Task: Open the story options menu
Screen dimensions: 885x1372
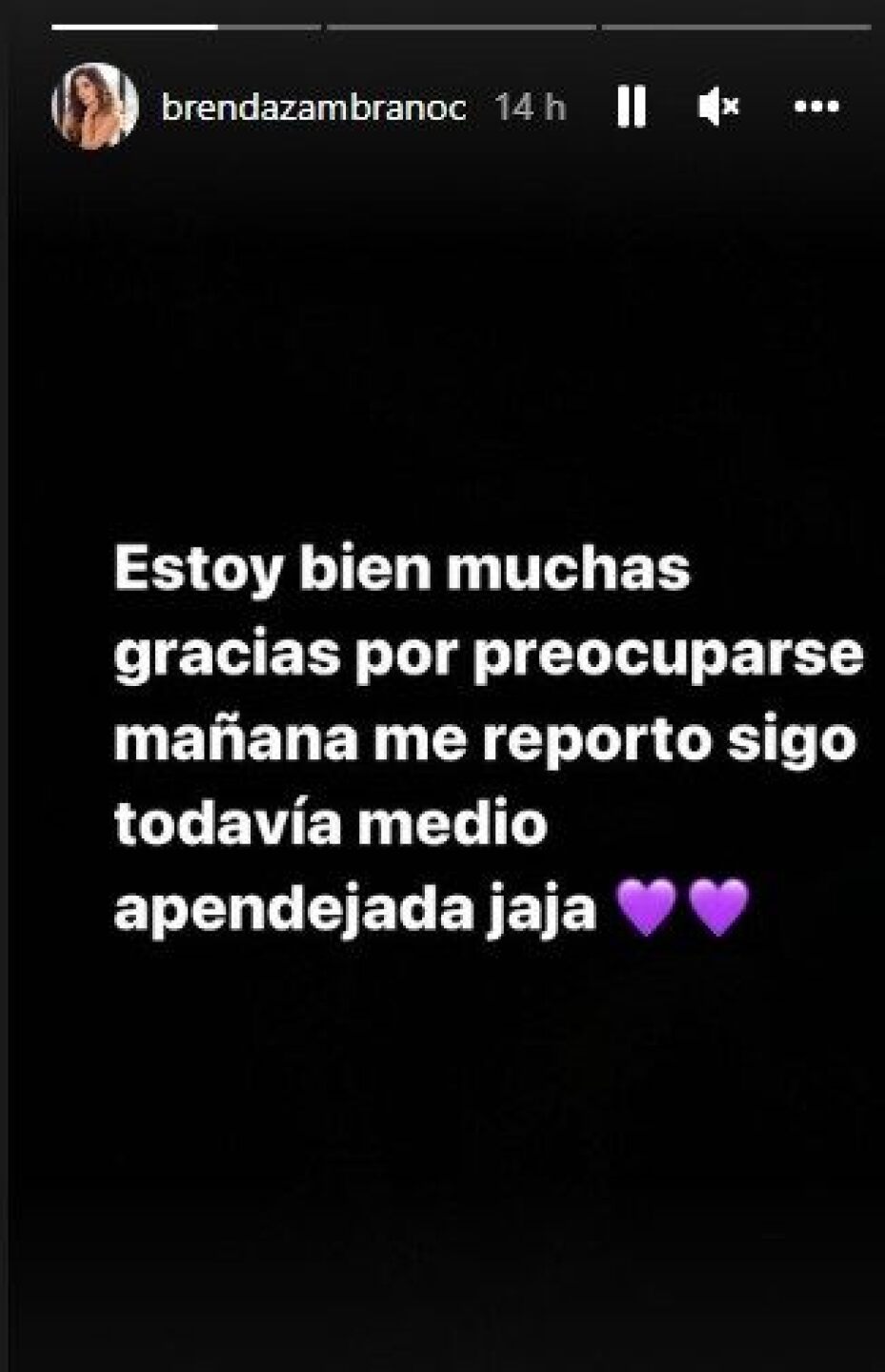Action: coord(815,108)
